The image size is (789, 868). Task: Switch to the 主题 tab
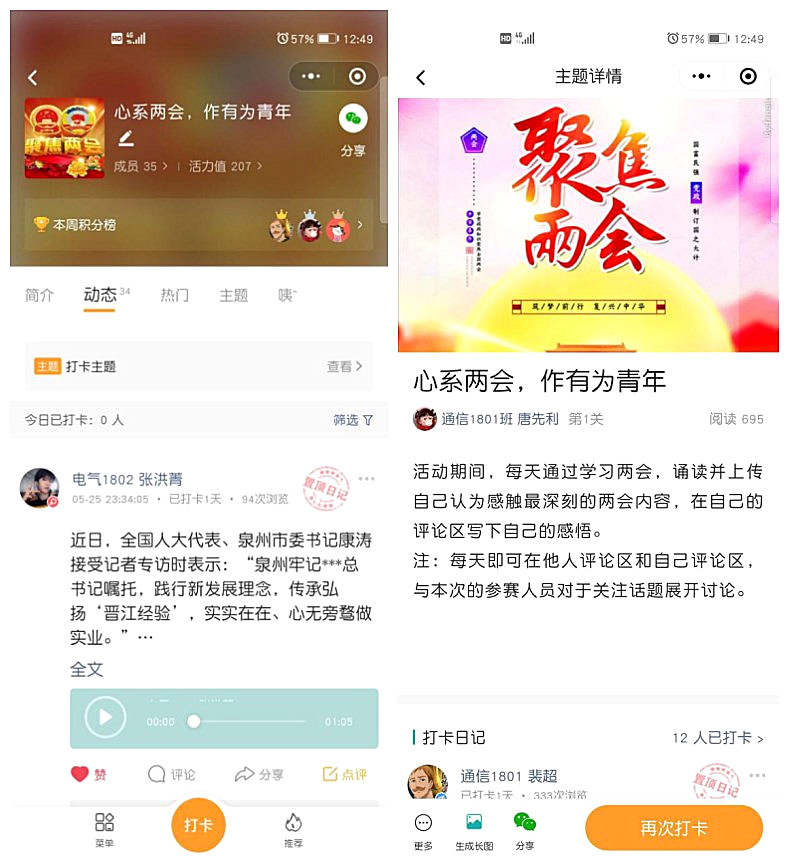233,295
